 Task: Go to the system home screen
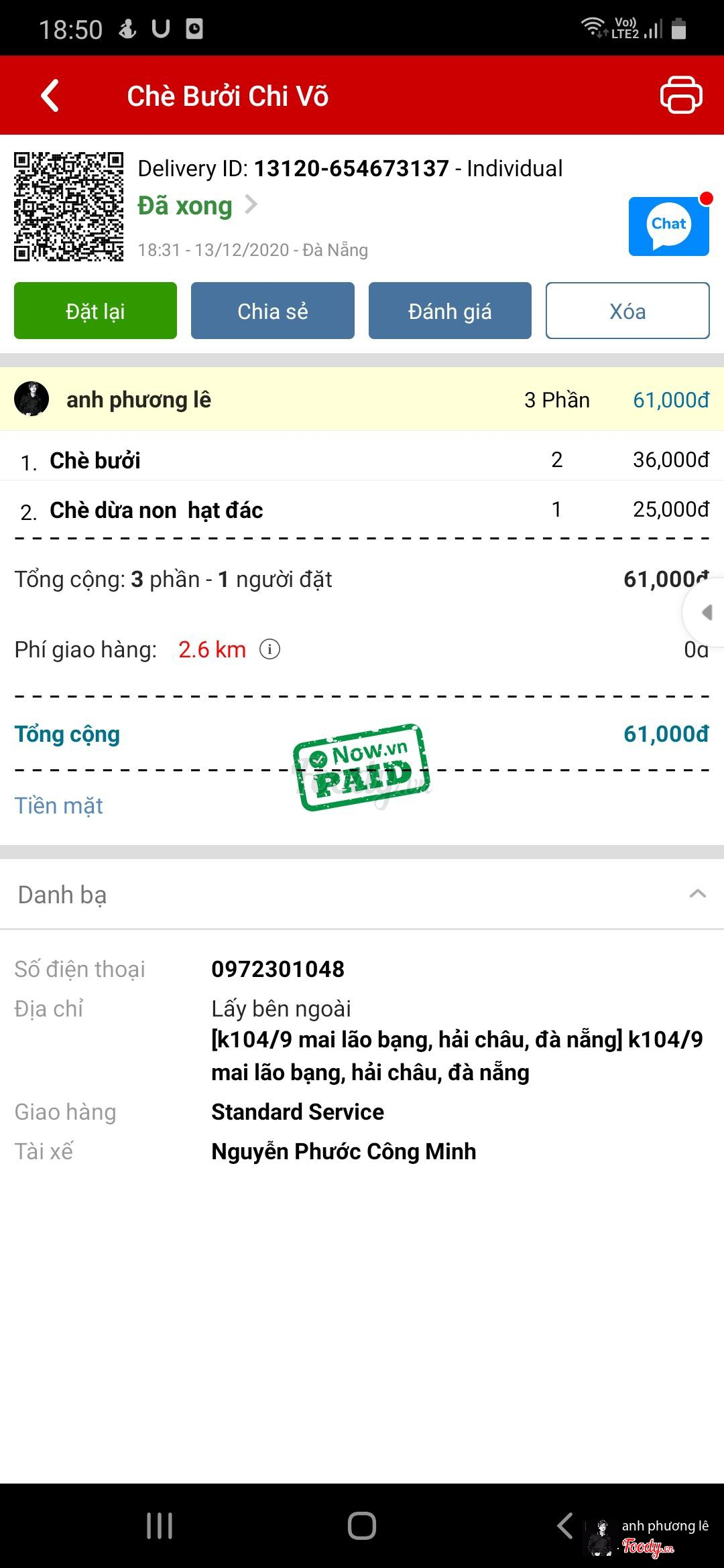[362, 1526]
